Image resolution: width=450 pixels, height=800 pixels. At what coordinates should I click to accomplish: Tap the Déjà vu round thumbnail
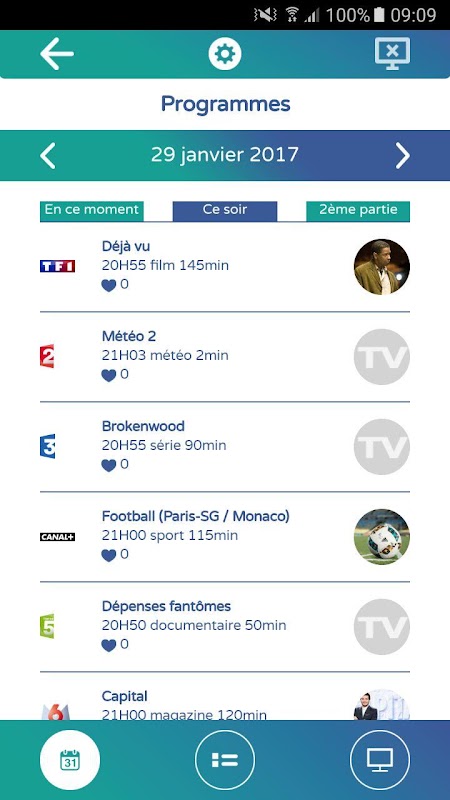click(x=382, y=267)
